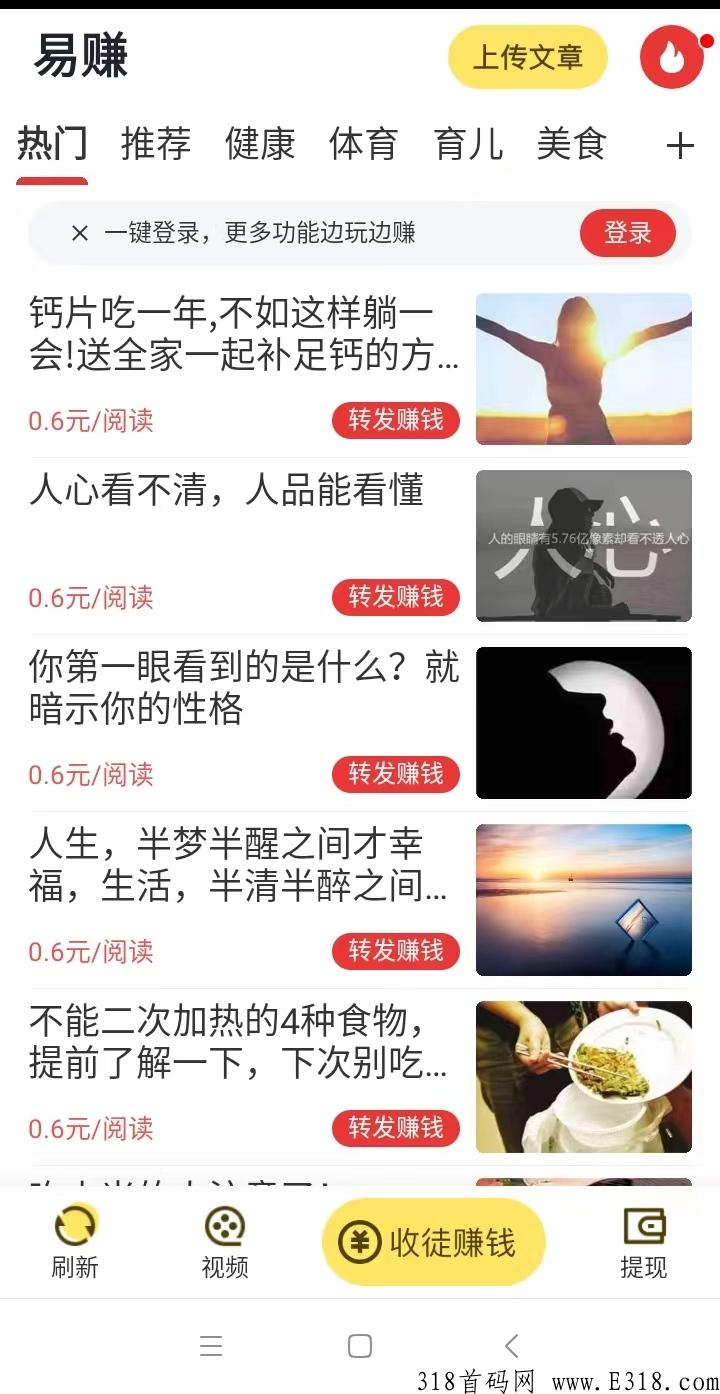Switch to the 美食 tab
Image resolution: width=720 pixels, height=1394 pixels.
(x=572, y=144)
